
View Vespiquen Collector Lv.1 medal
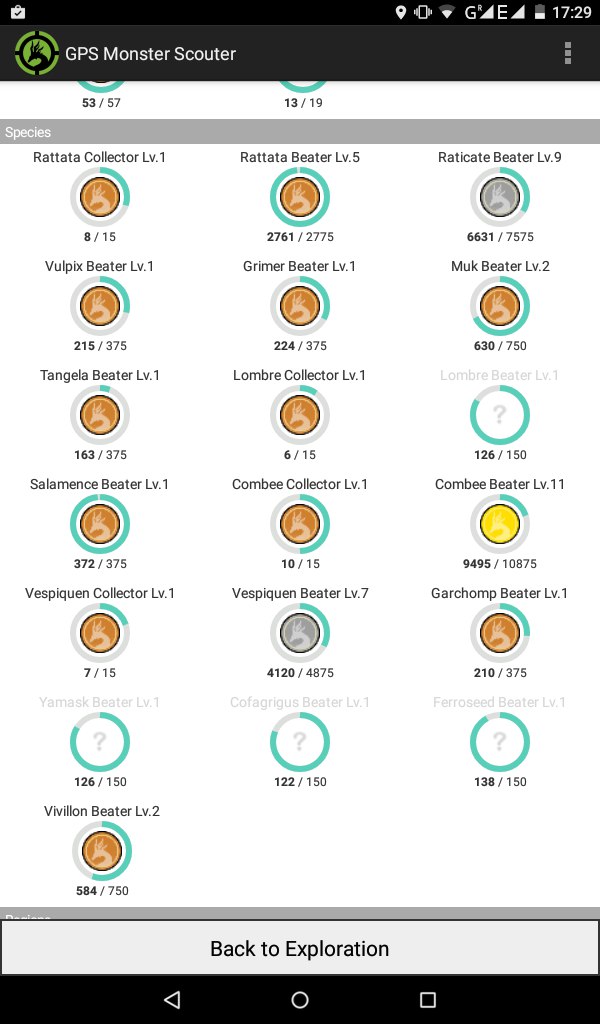click(100, 633)
